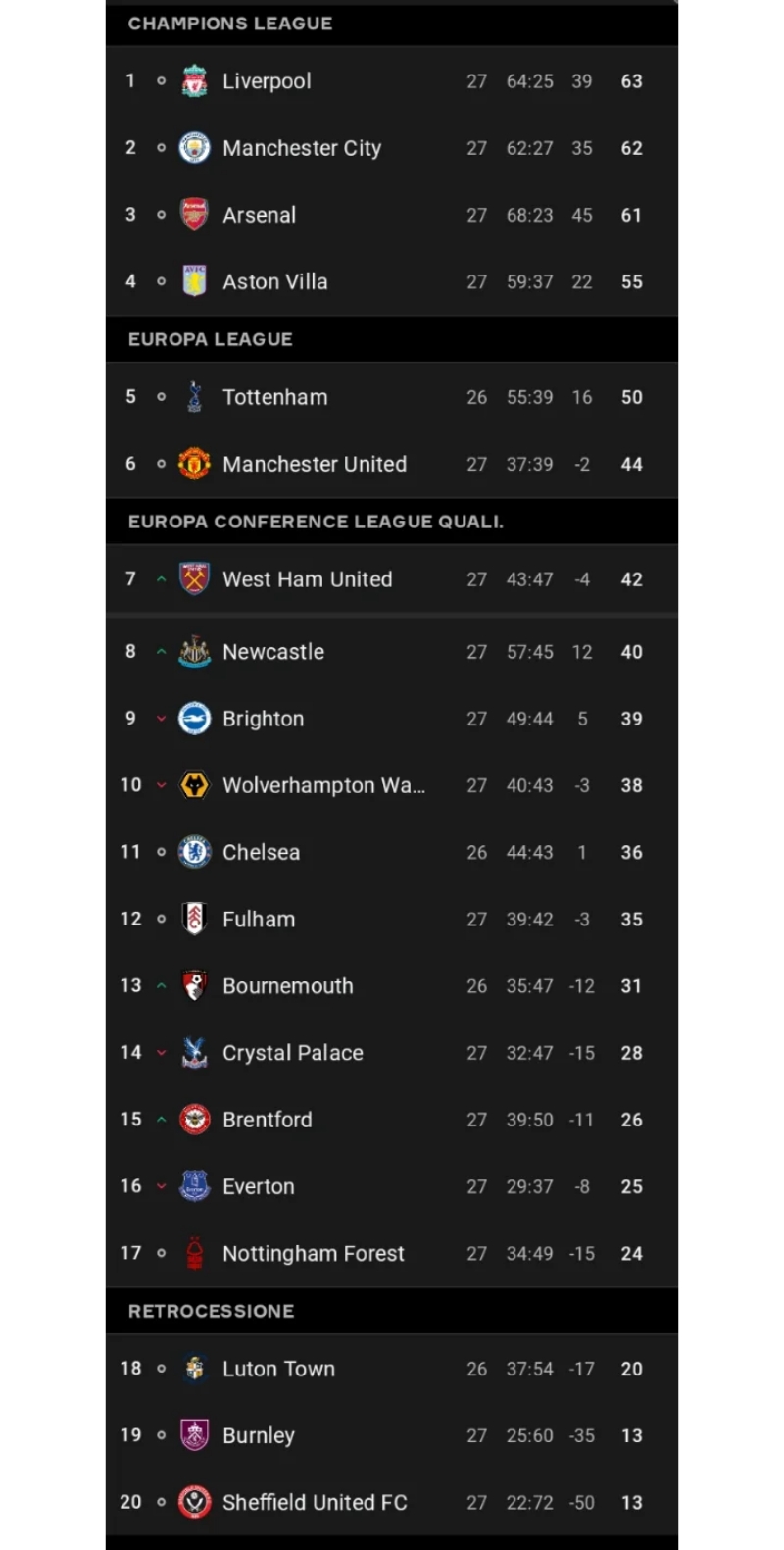The image size is (784, 1550).
Task: Click the points value 63 for Liverpool
Action: [x=631, y=81]
